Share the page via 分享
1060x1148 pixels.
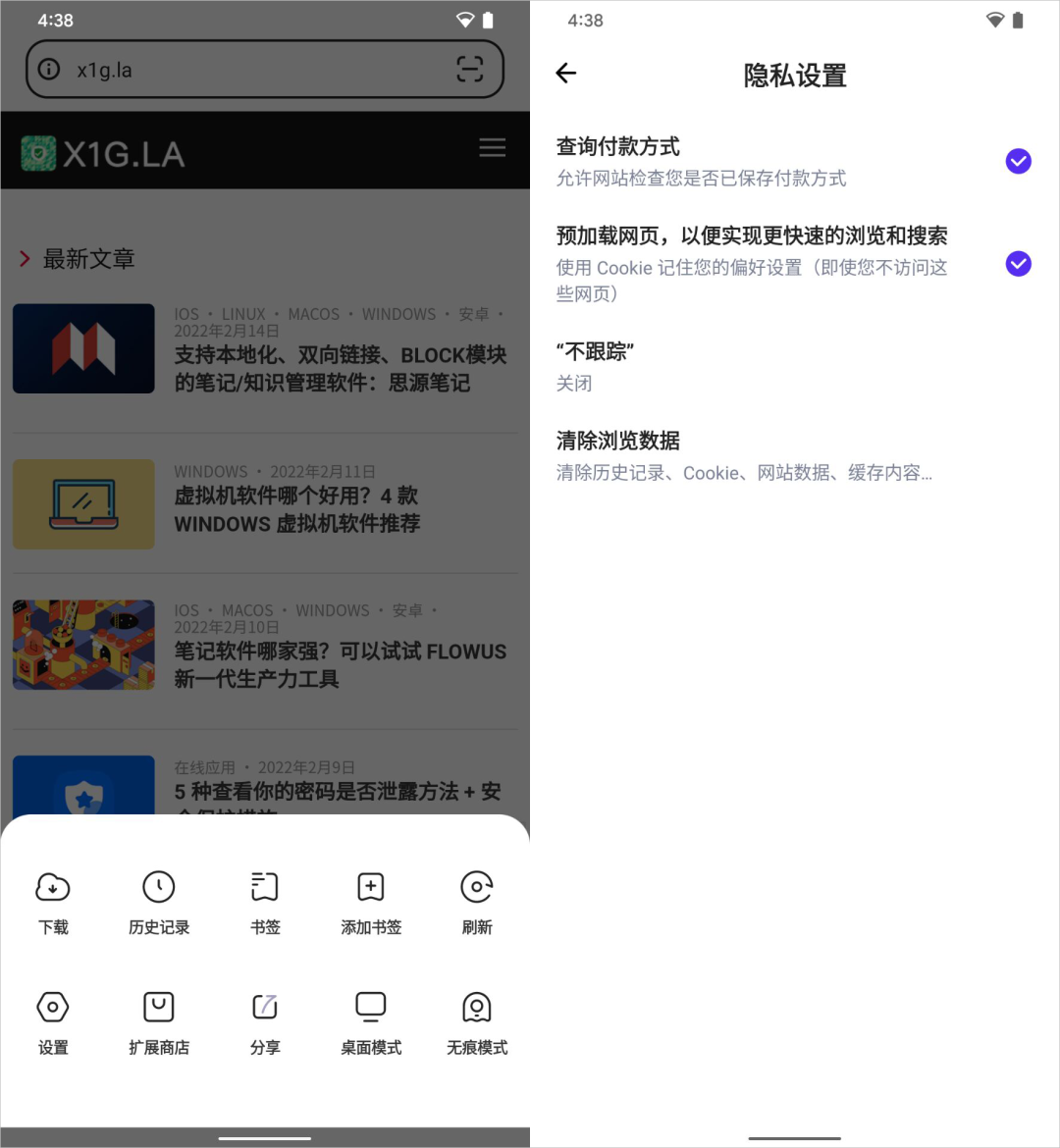click(x=265, y=1022)
